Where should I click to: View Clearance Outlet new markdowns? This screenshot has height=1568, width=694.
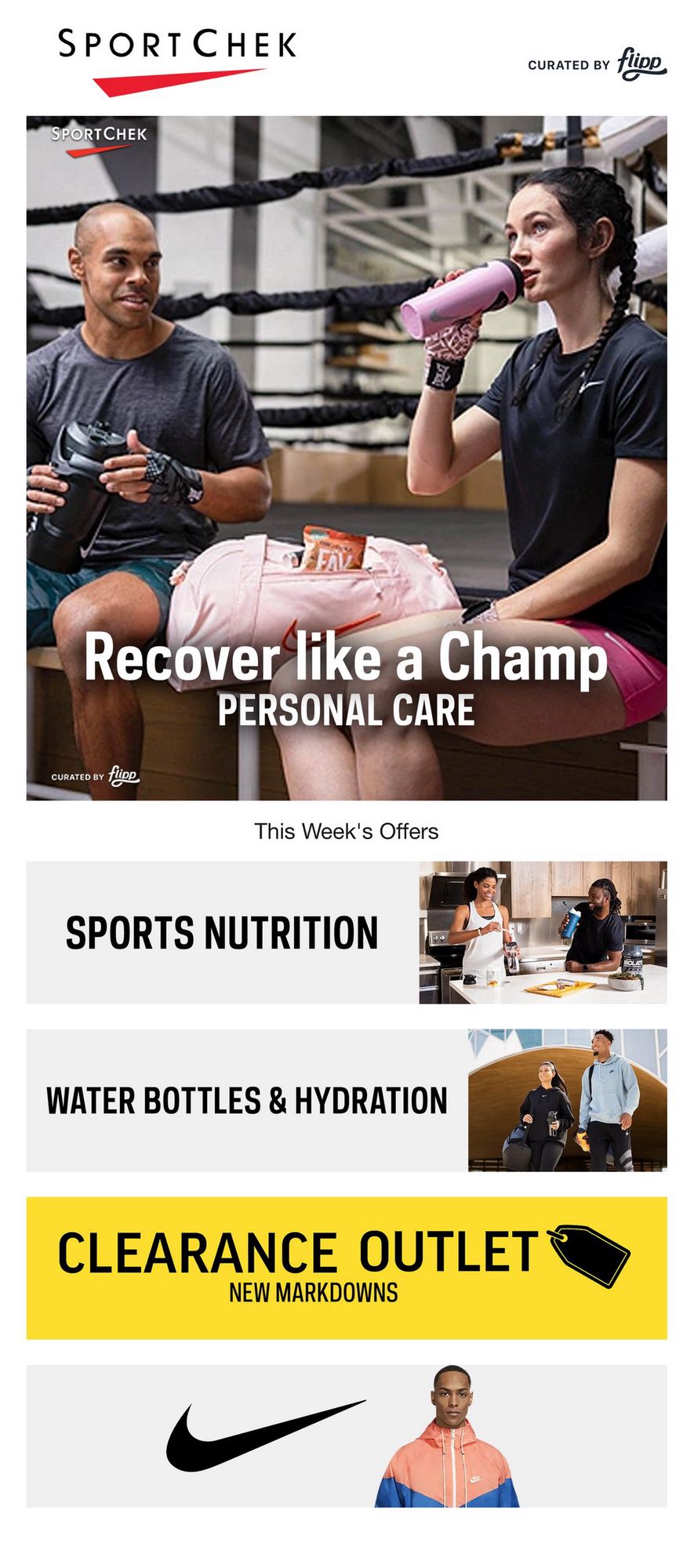(347, 1268)
